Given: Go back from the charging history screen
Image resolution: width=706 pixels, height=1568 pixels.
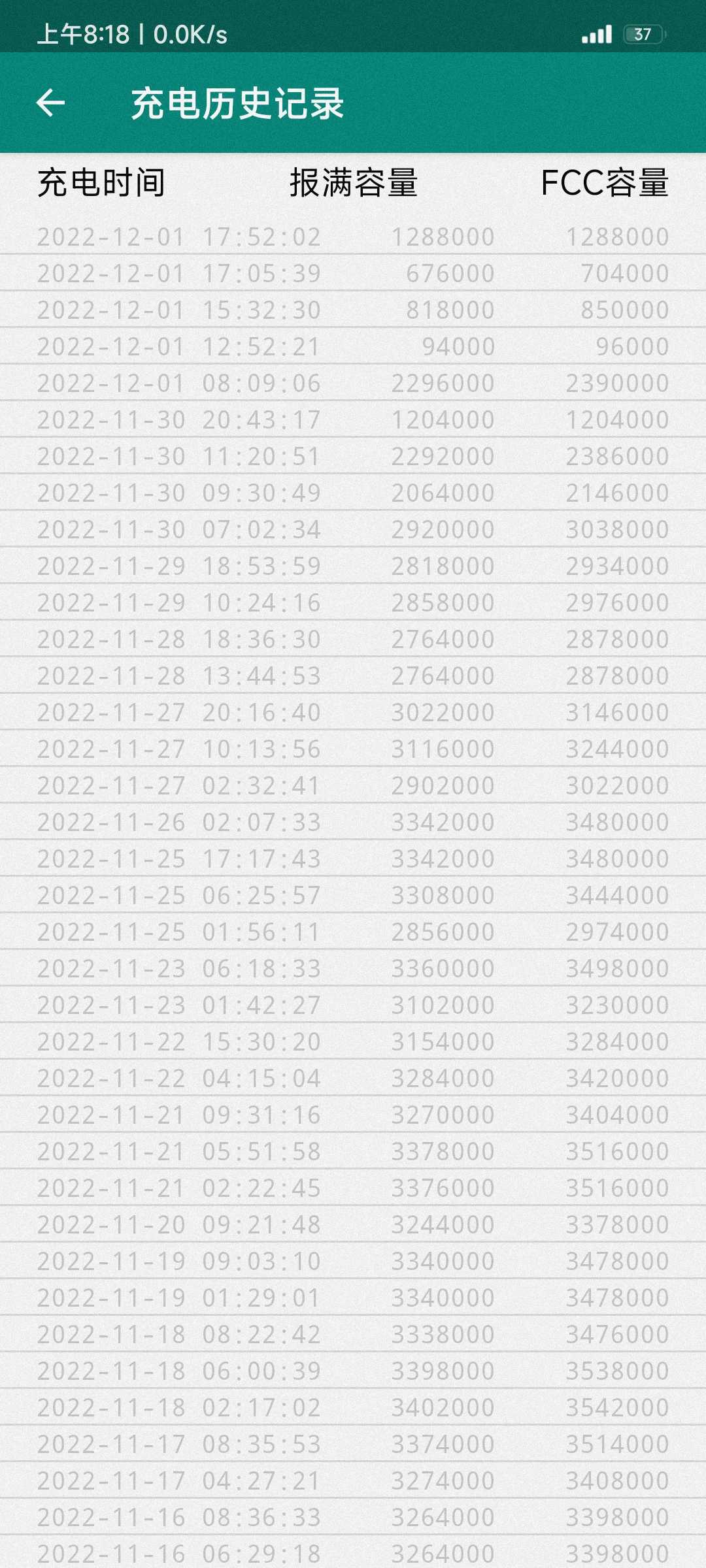Looking at the screenshot, I should click(50, 103).
